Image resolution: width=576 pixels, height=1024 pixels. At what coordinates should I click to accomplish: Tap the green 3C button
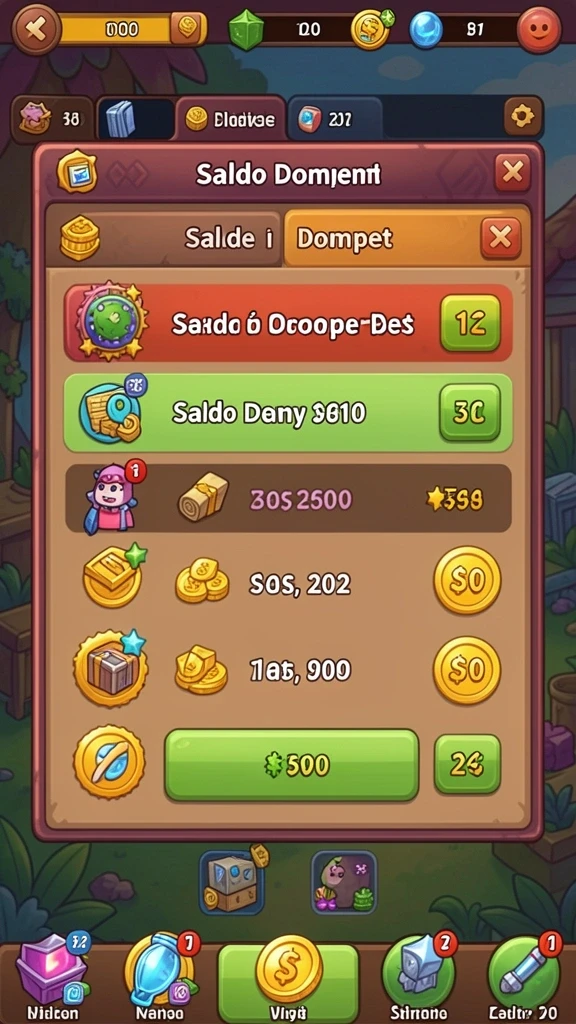click(x=469, y=412)
